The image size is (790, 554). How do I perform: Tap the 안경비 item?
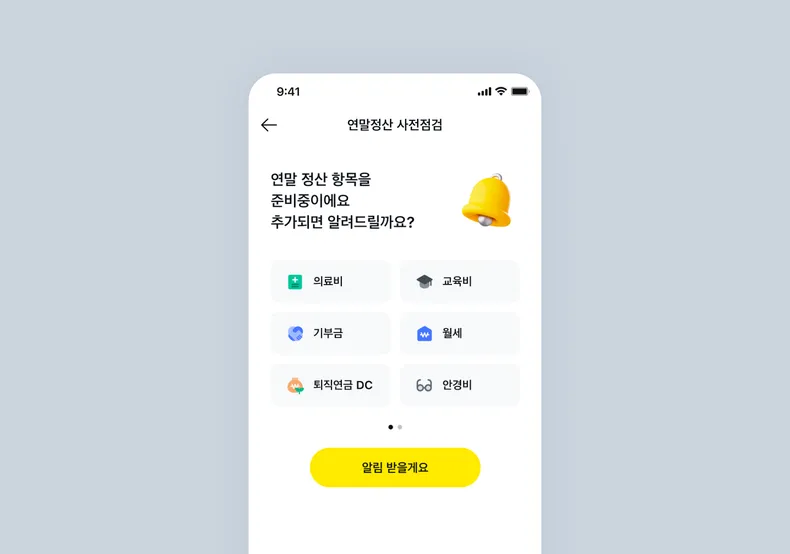tap(459, 385)
